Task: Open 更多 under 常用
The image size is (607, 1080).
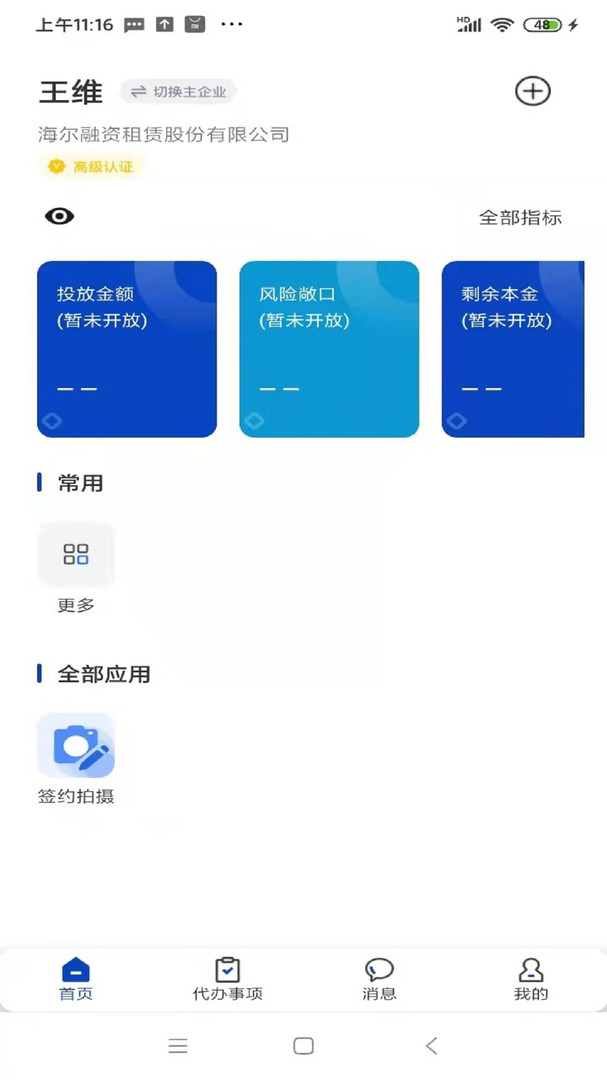Action: click(x=76, y=567)
